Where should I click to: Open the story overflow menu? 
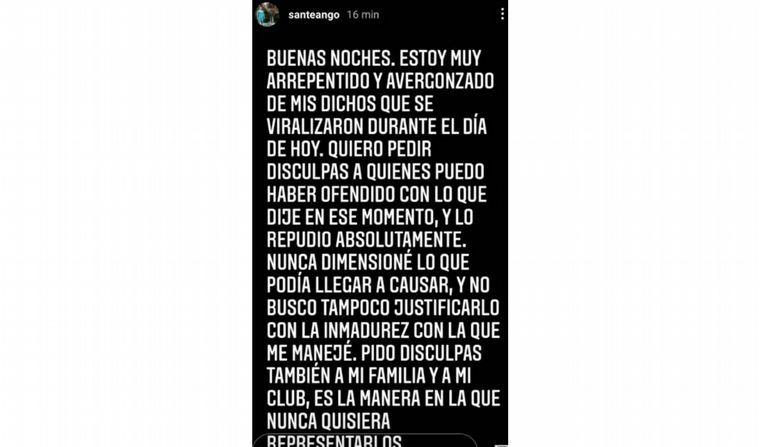[x=502, y=15]
